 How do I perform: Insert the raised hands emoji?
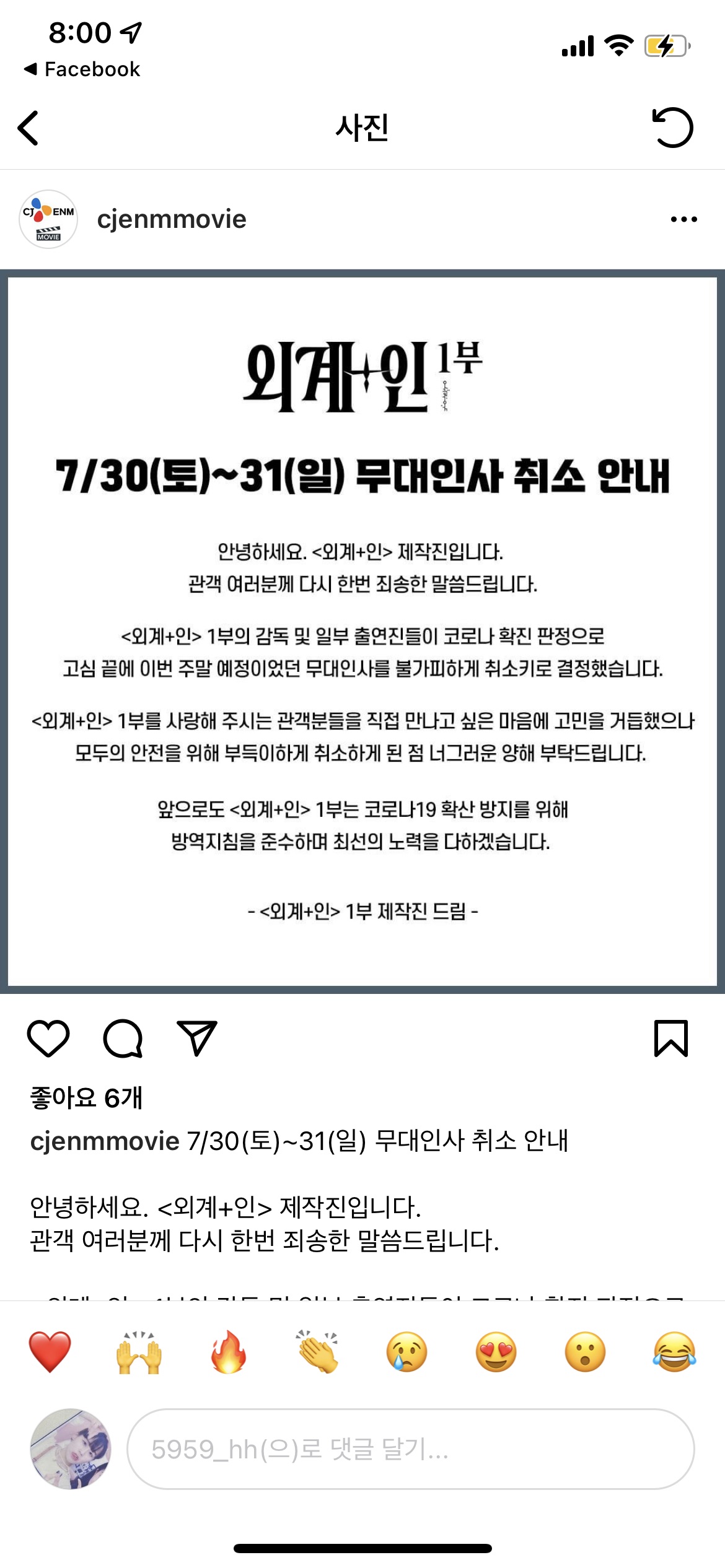[x=139, y=1352]
